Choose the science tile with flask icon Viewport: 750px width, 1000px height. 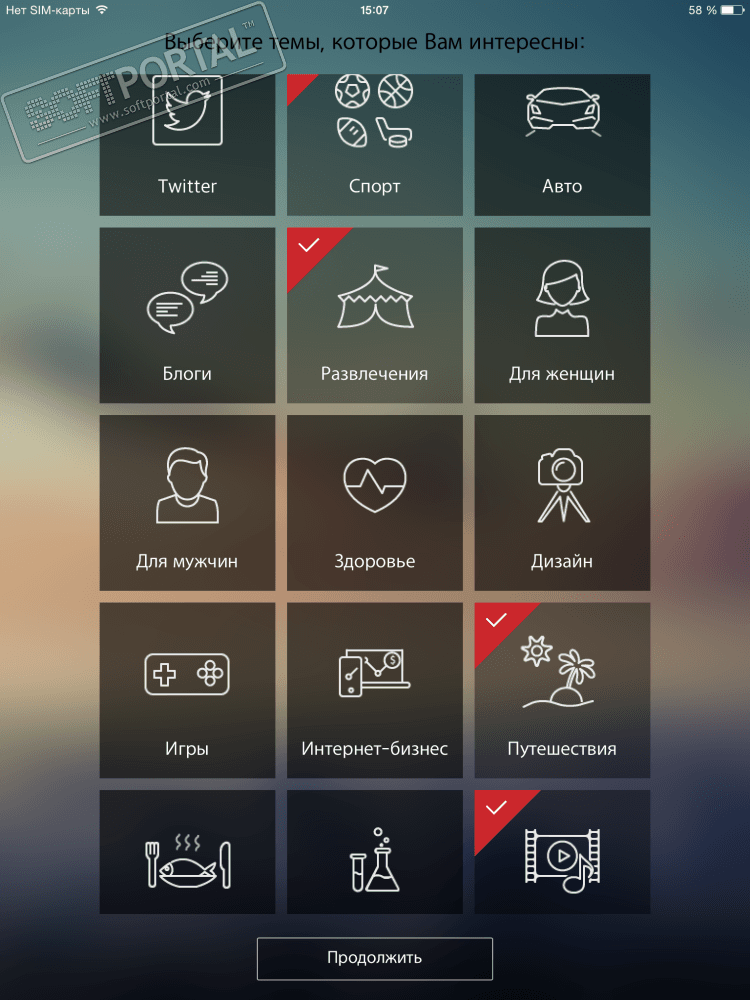[375, 852]
